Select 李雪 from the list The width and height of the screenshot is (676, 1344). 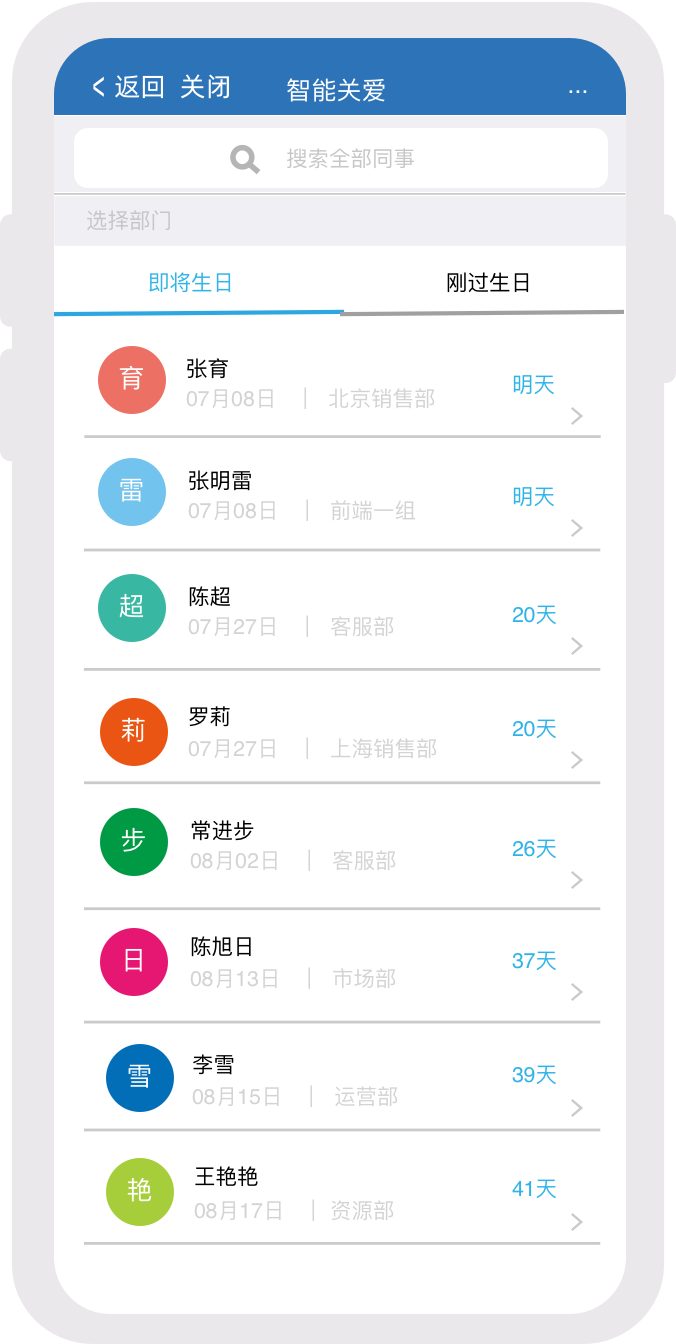pos(340,1080)
